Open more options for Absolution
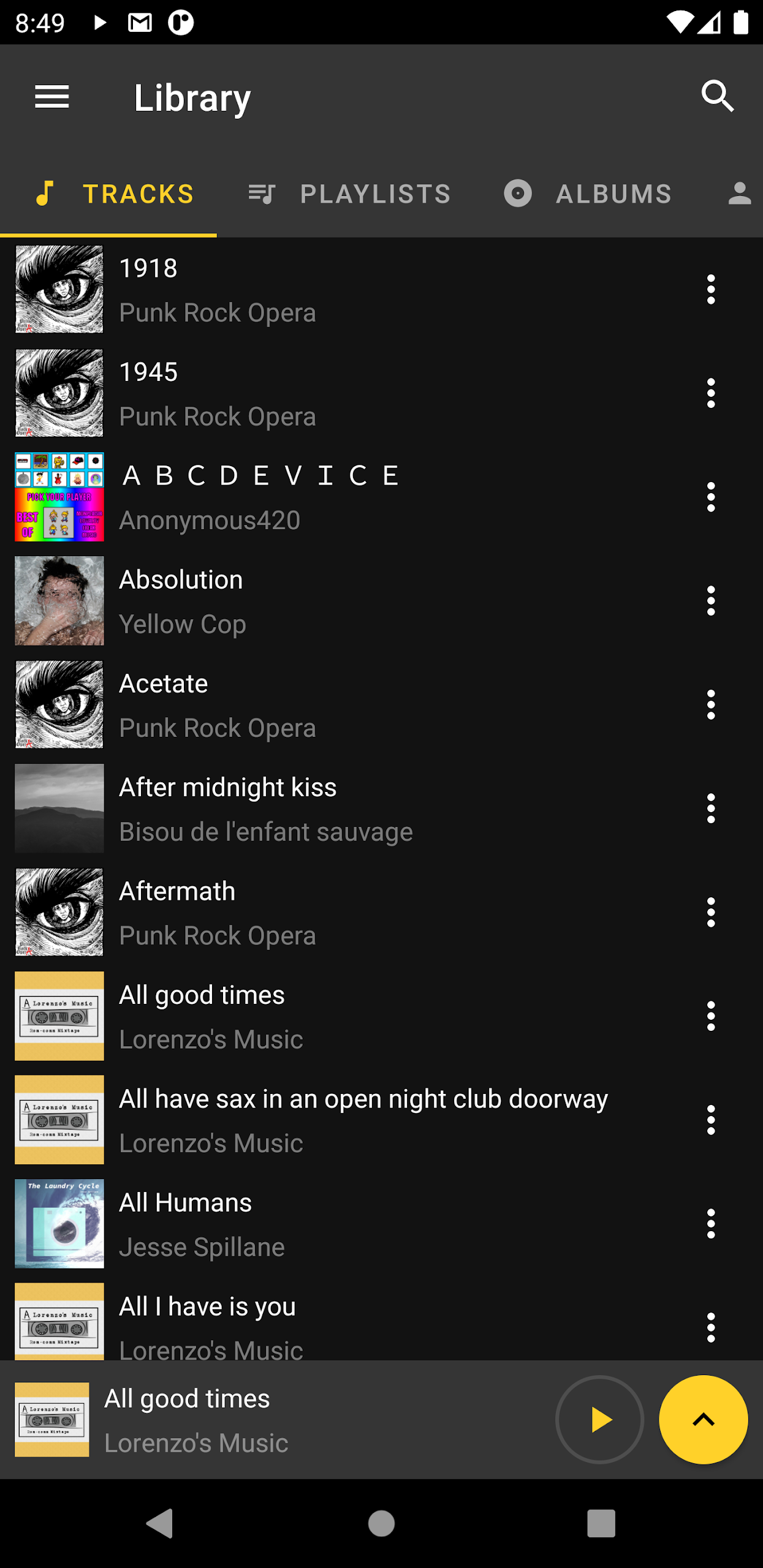Screen dimensions: 763x1568 tap(710, 601)
